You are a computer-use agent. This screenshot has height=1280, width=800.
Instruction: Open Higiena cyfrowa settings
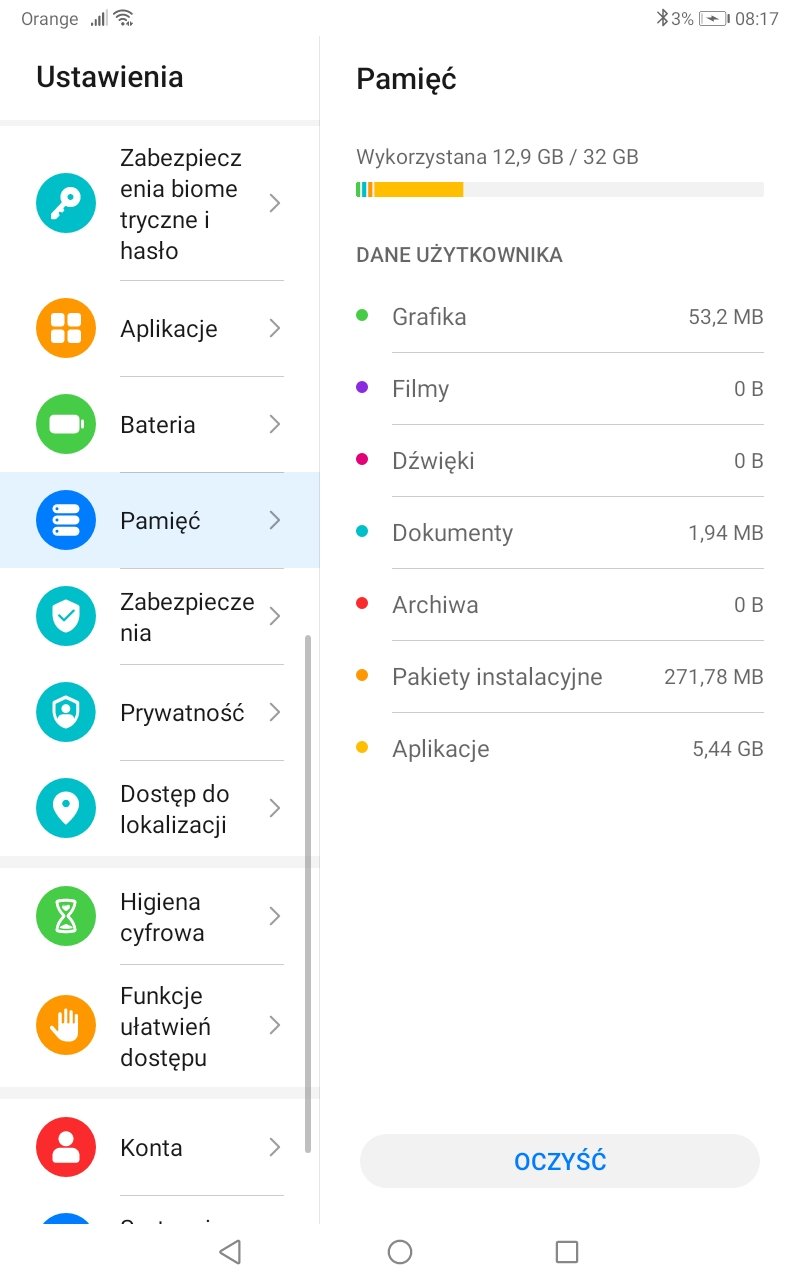click(x=160, y=917)
